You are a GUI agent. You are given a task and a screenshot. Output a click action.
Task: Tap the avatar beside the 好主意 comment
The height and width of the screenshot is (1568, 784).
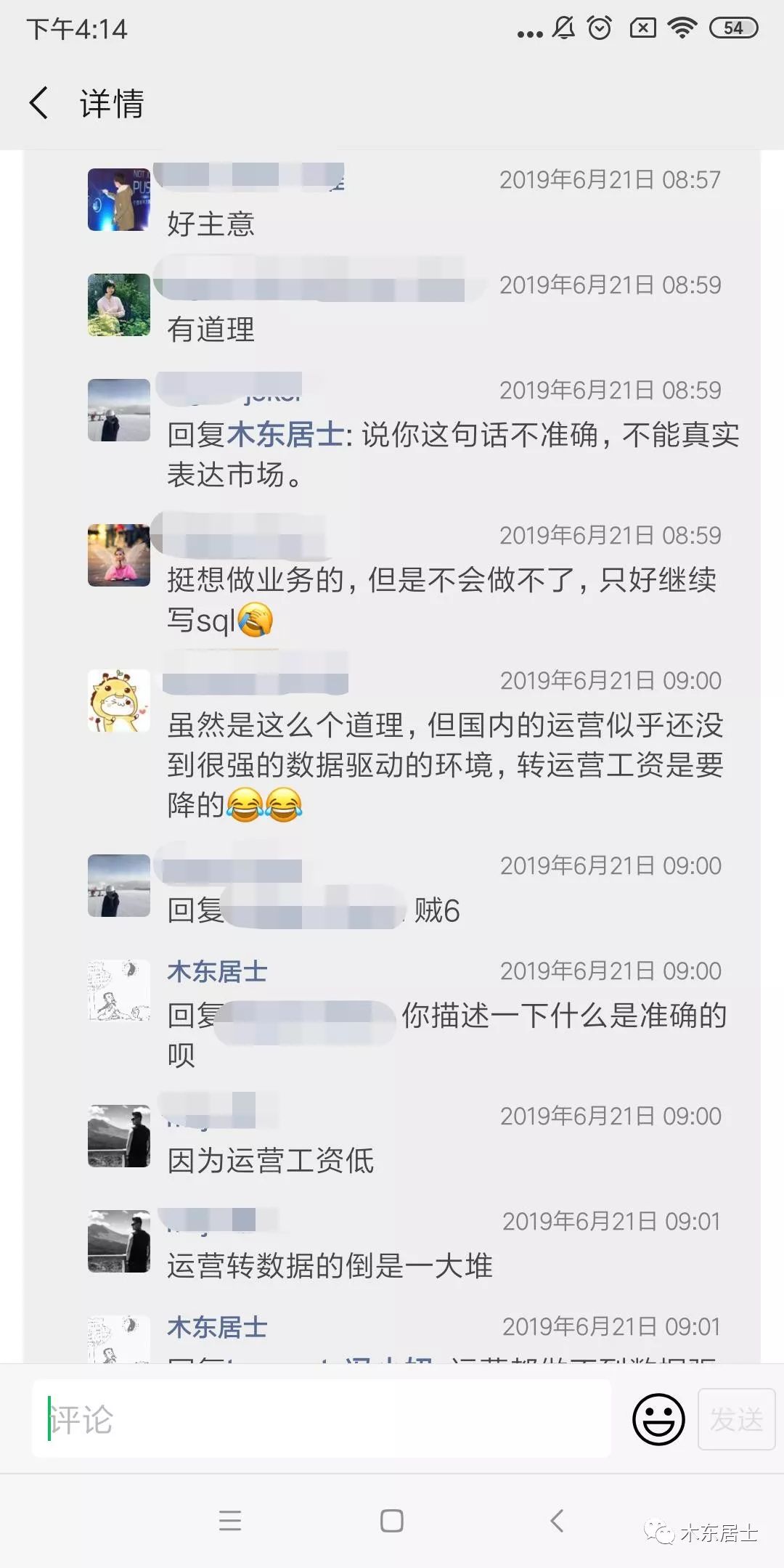pos(119,200)
